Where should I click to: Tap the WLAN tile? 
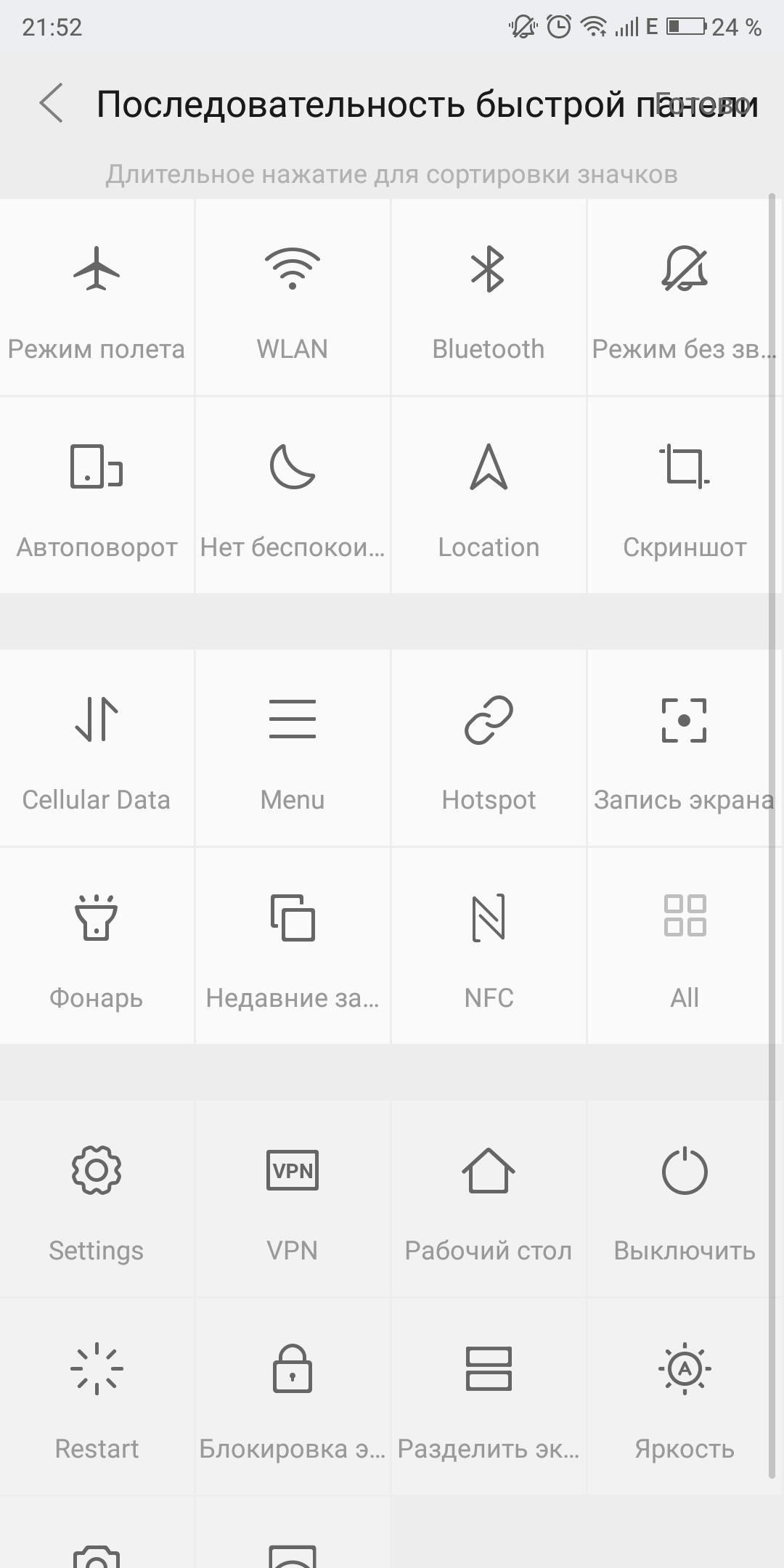pos(293,297)
